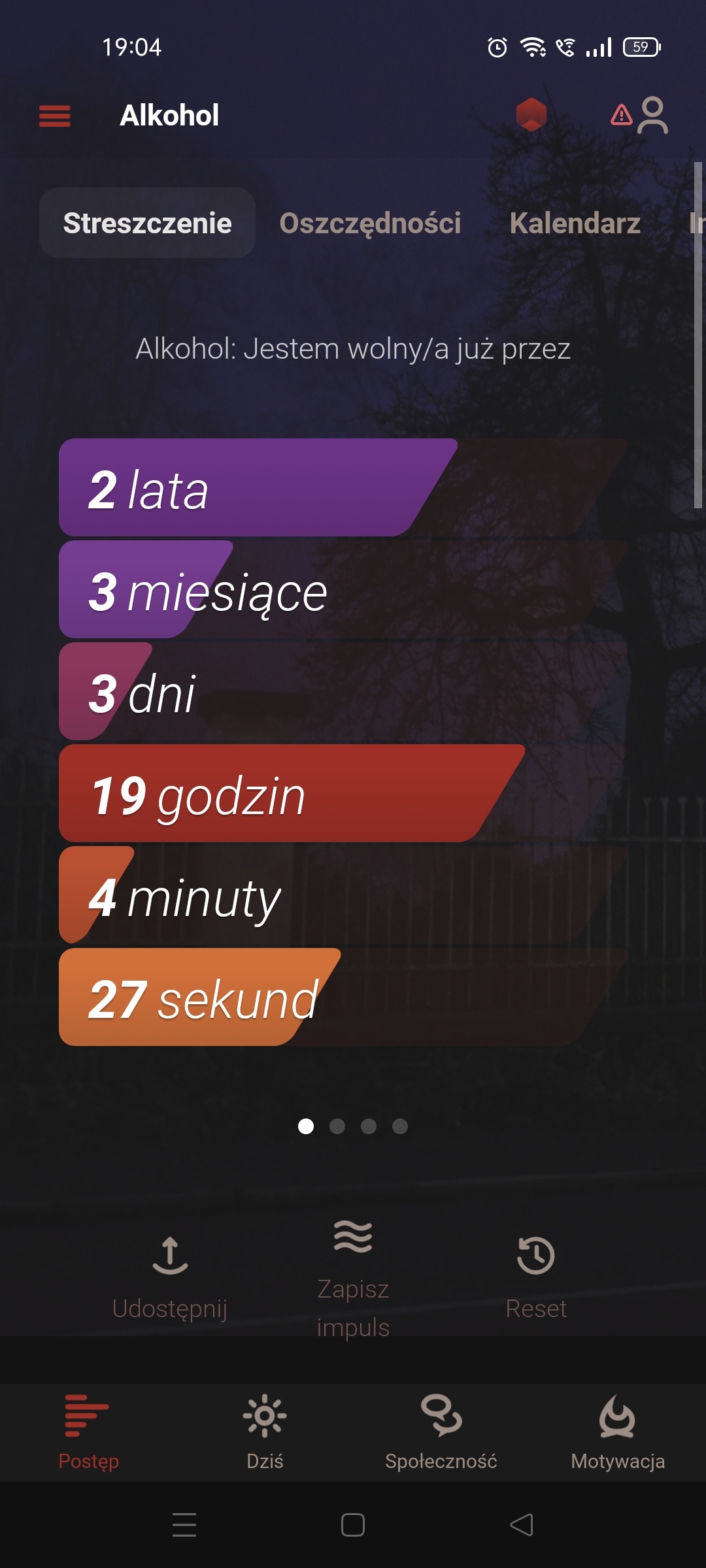Go to the system home screen
Viewport: 706px width, 1568px height.
(x=353, y=1525)
